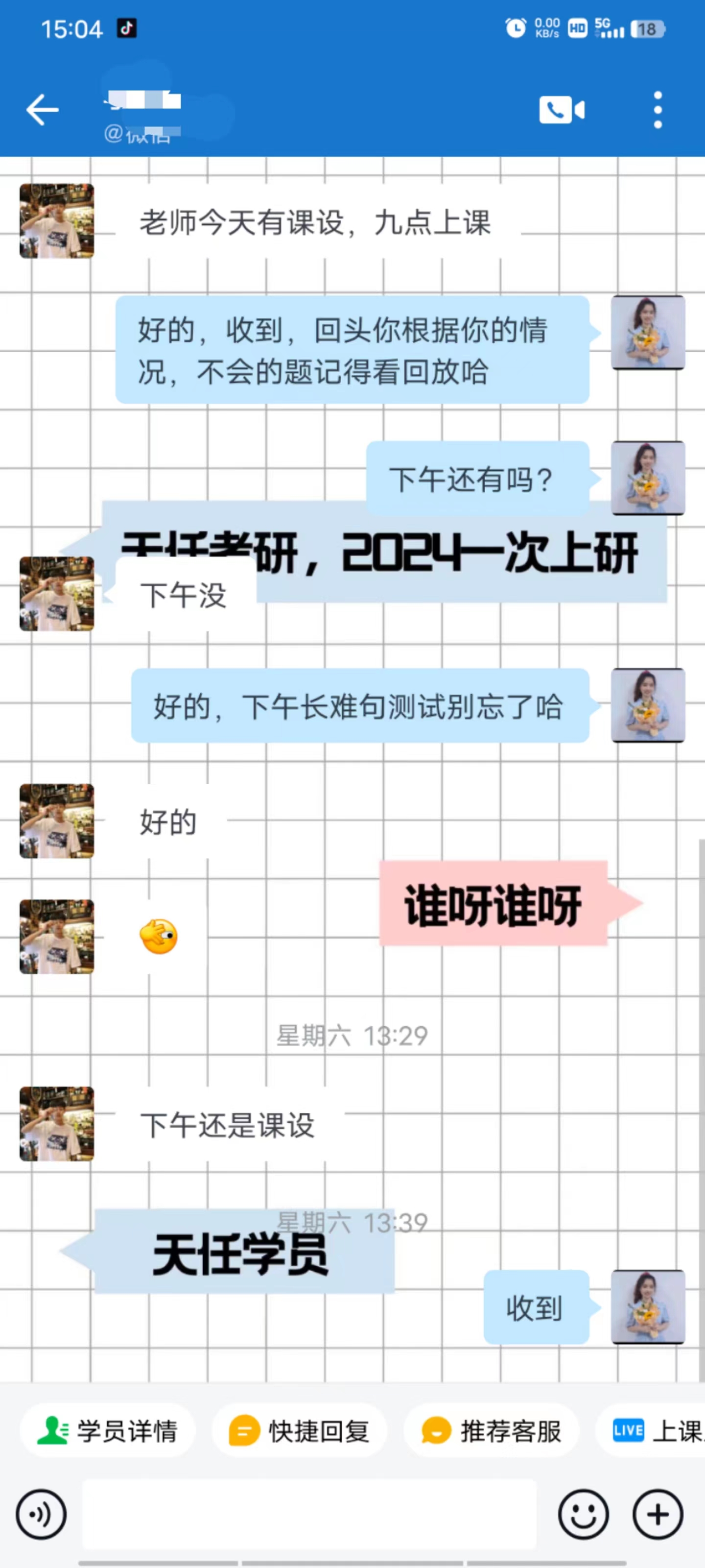
Task: Open the plus attachments menu
Action: point(658,1515)
